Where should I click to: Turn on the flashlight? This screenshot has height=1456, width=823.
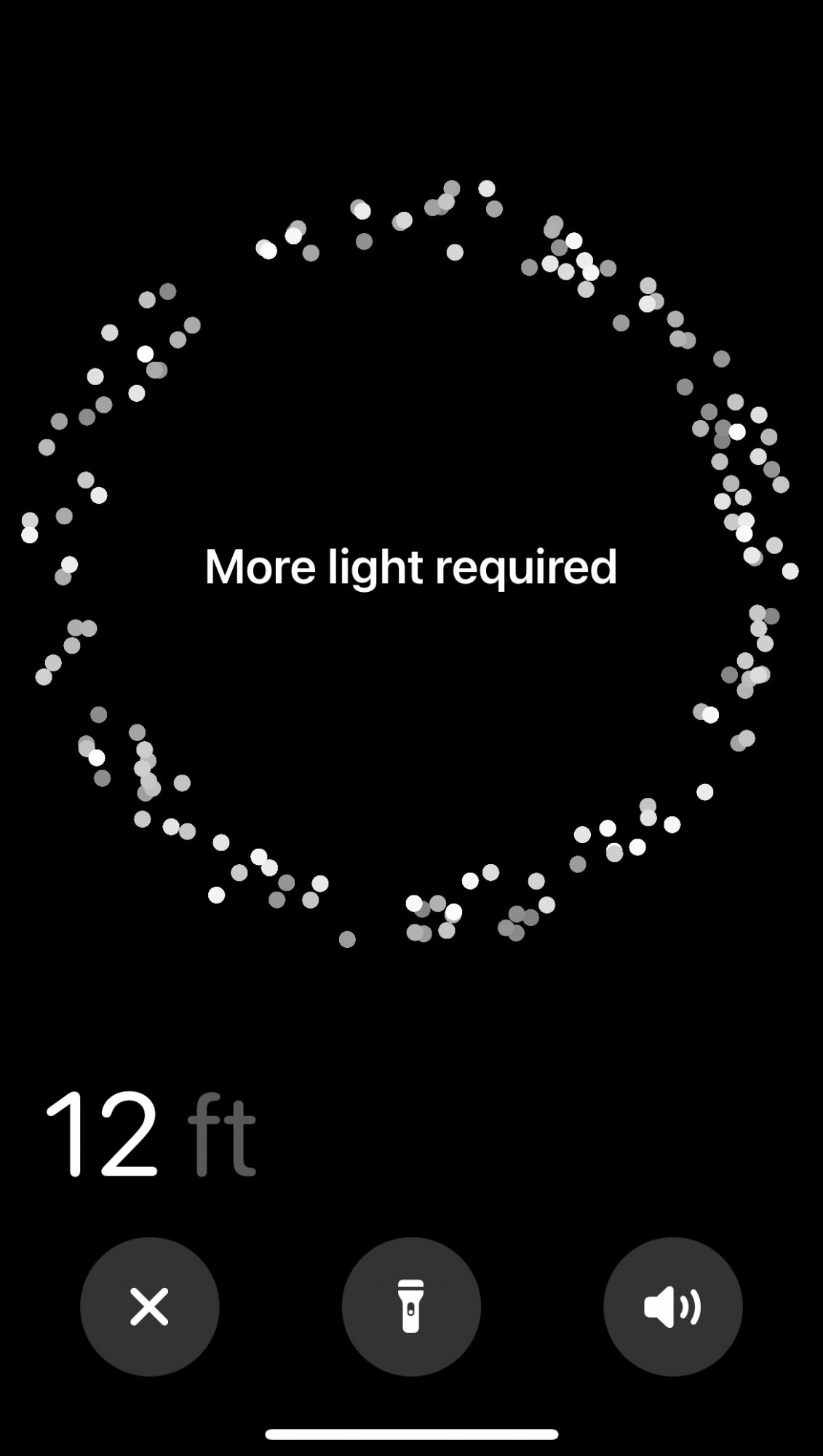click(411, 1306)
